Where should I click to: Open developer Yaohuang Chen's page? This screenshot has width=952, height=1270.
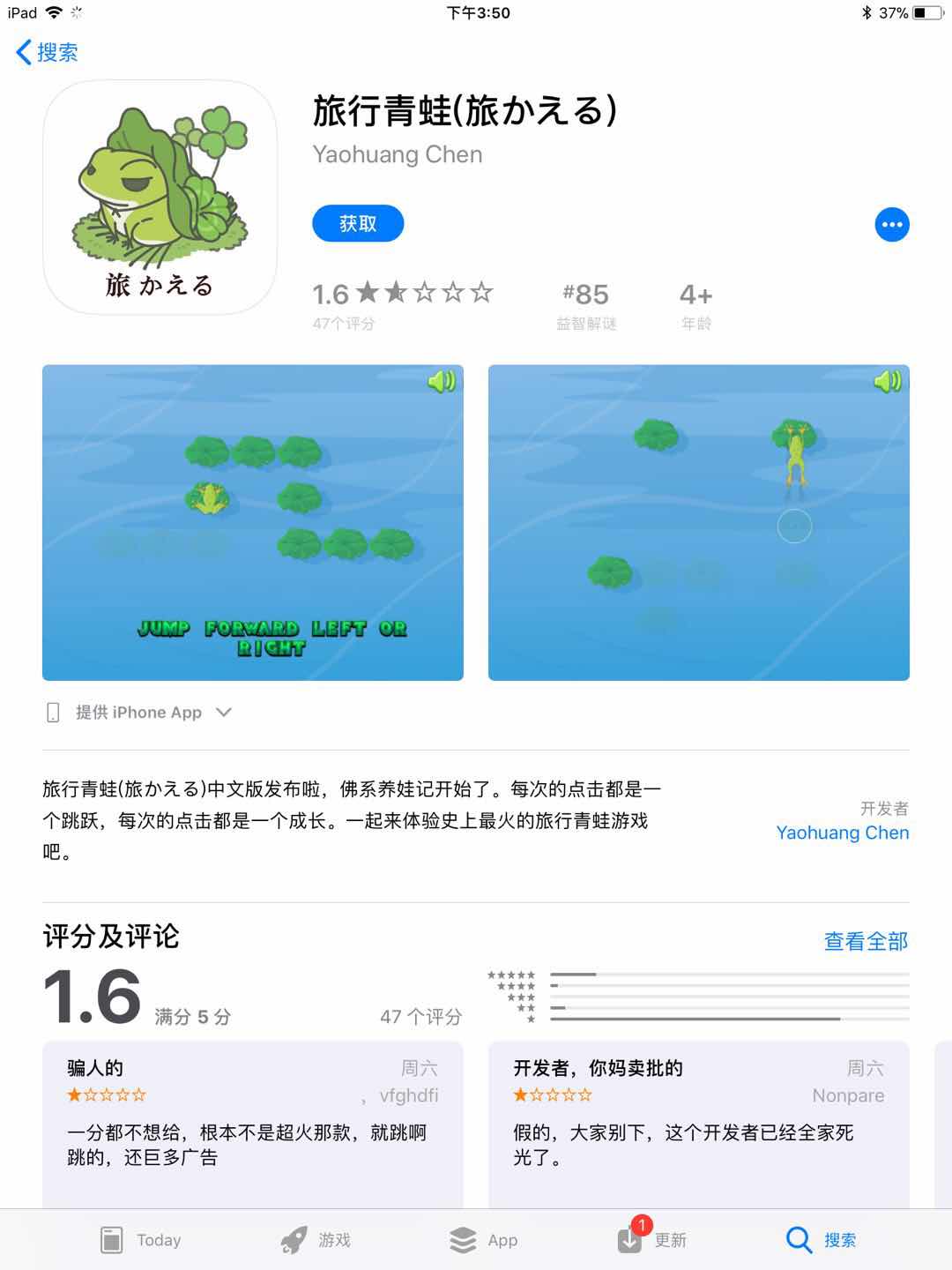pos(842,833)
